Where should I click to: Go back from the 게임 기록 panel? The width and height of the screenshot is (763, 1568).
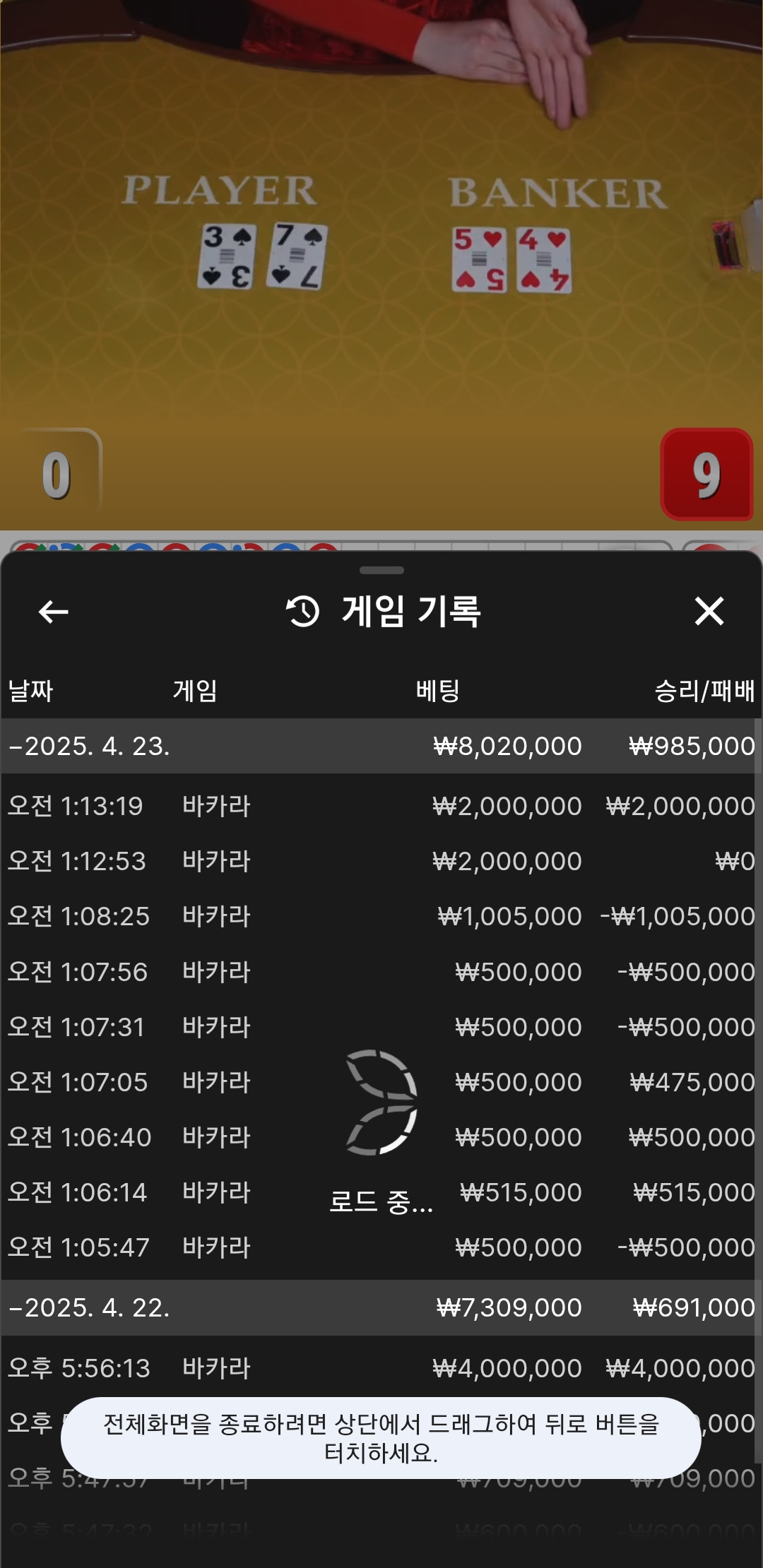54,612
